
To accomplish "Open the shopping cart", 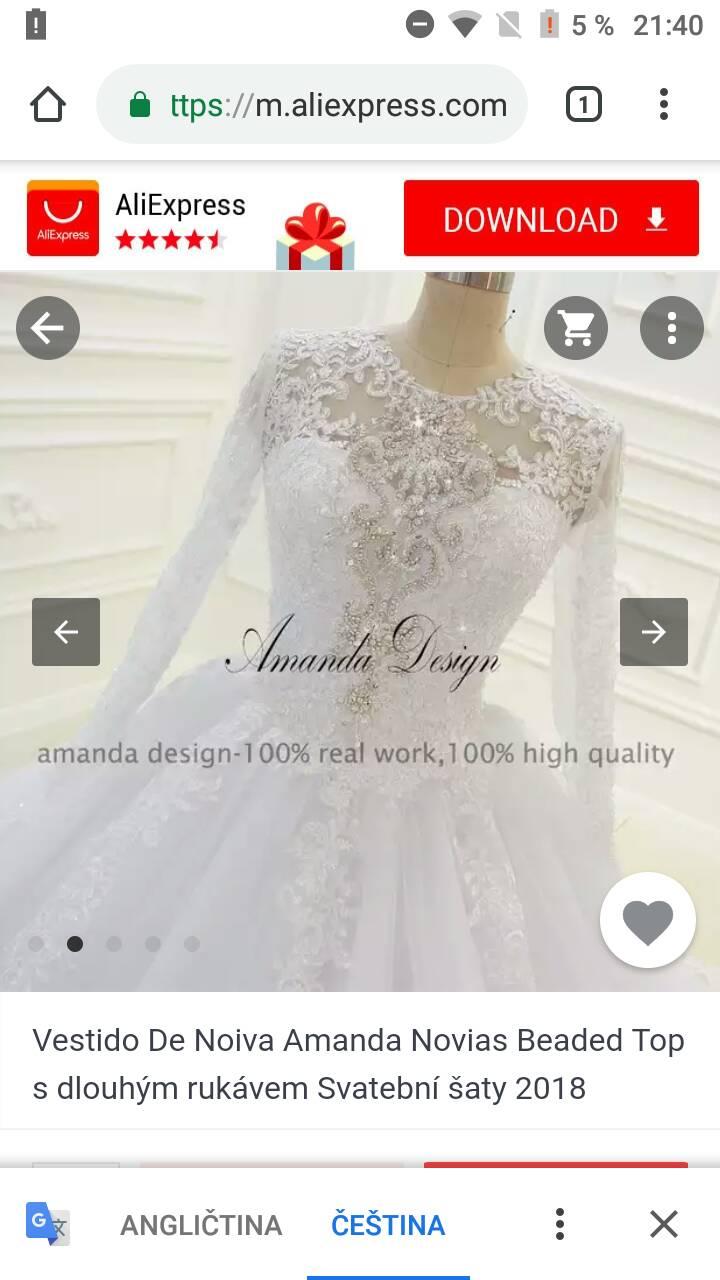I will tap(576, 328).
